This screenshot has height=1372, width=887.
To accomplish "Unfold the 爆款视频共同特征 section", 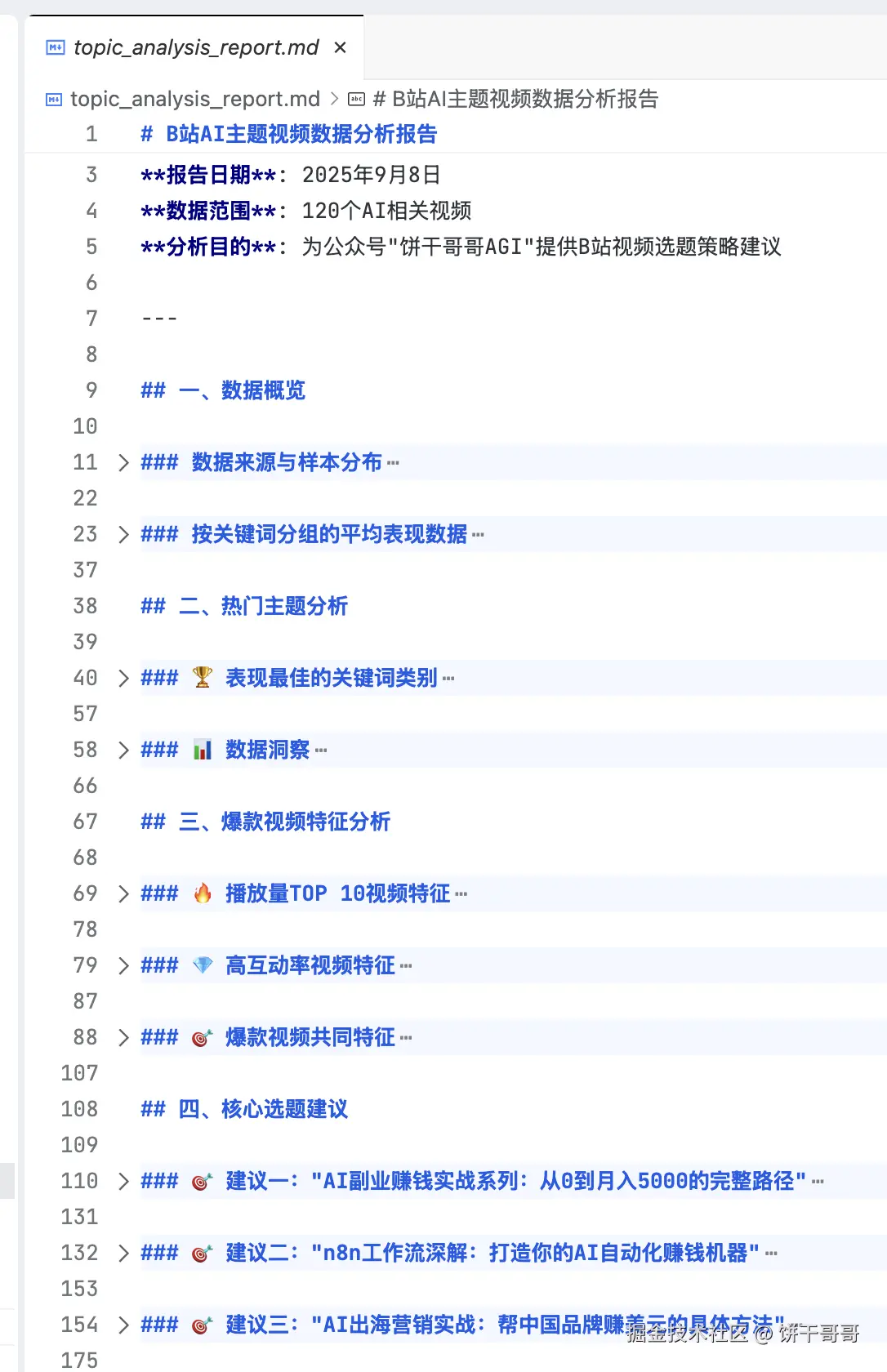I will point(123,1038).
